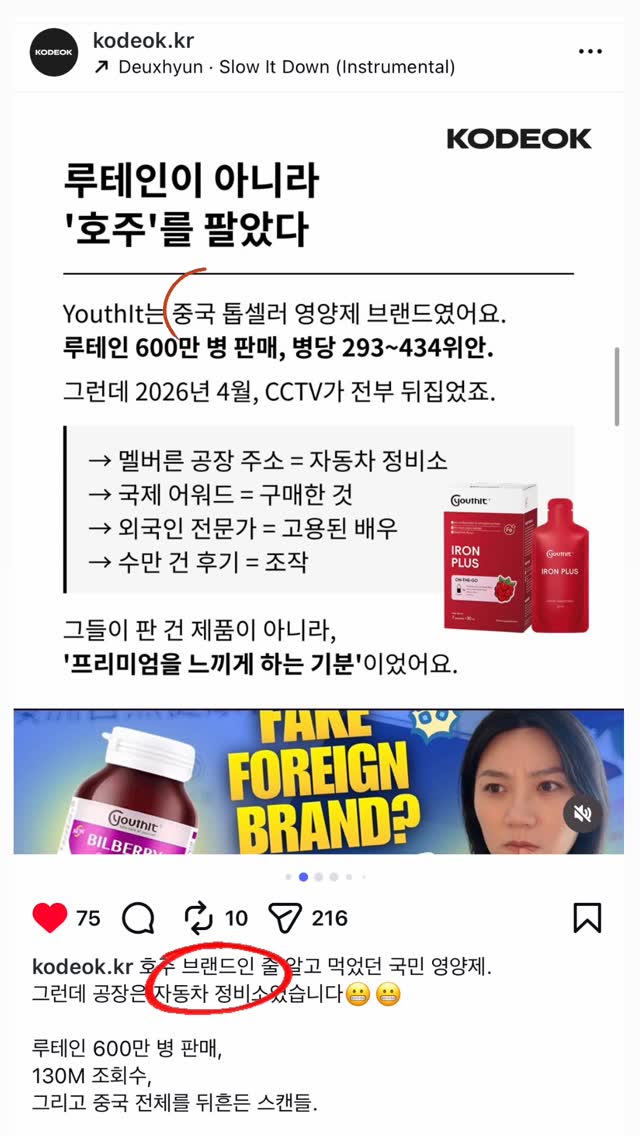
Task: Unlike the post with the red heart
Action: tap(50, 918)
